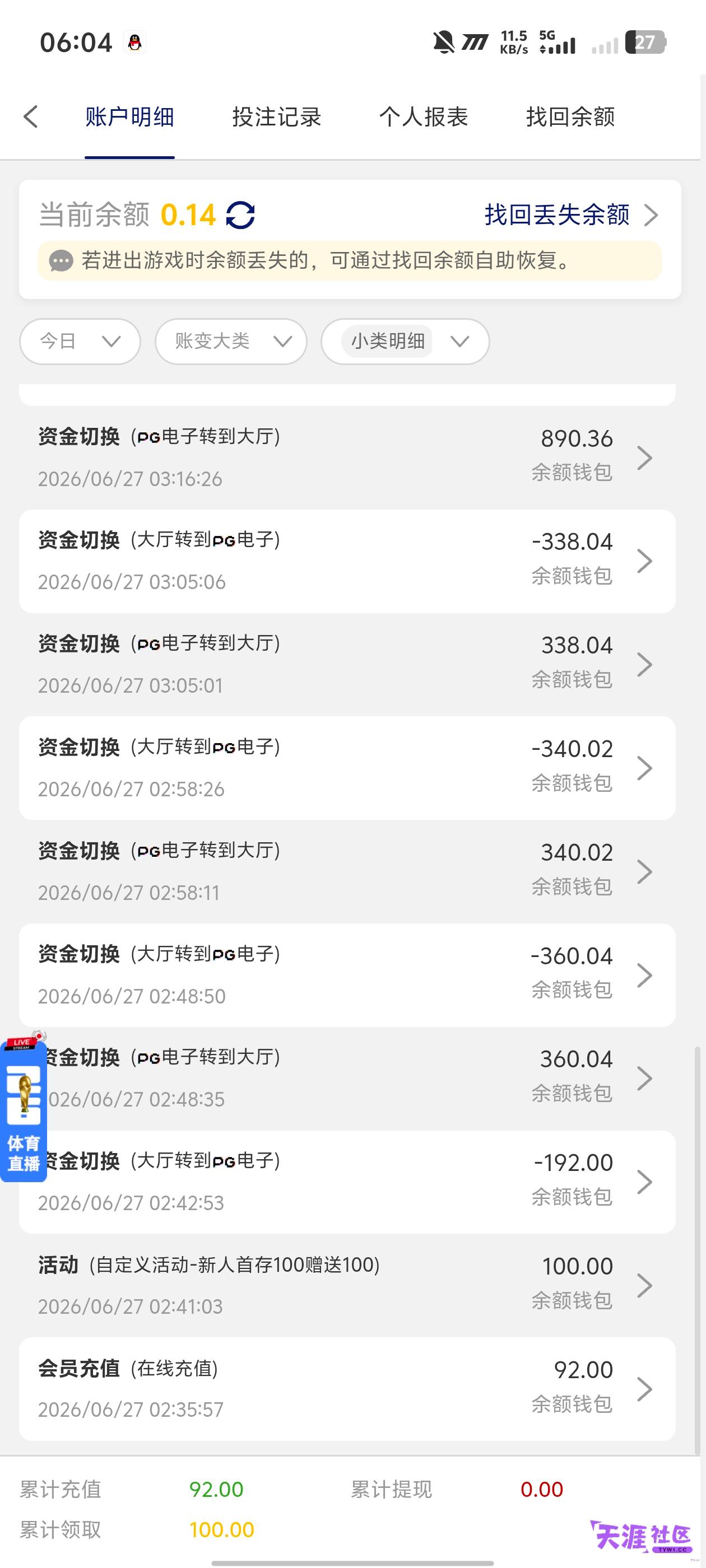This screenshot has width=706, height=1568.
Task: Open the 找回余额 tab
Action: 570,117
